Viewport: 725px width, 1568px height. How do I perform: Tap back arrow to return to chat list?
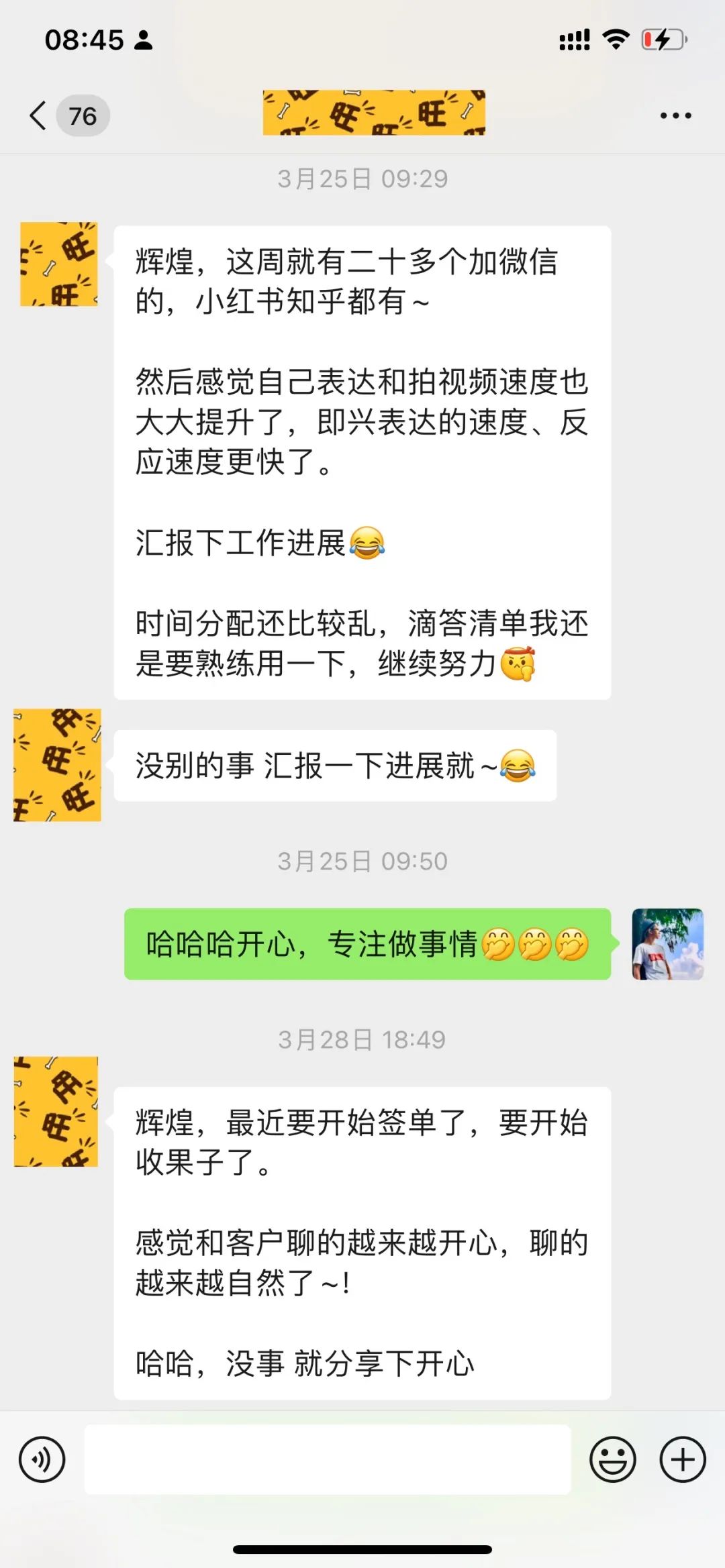pyautogui.click(x=38, y=115)
